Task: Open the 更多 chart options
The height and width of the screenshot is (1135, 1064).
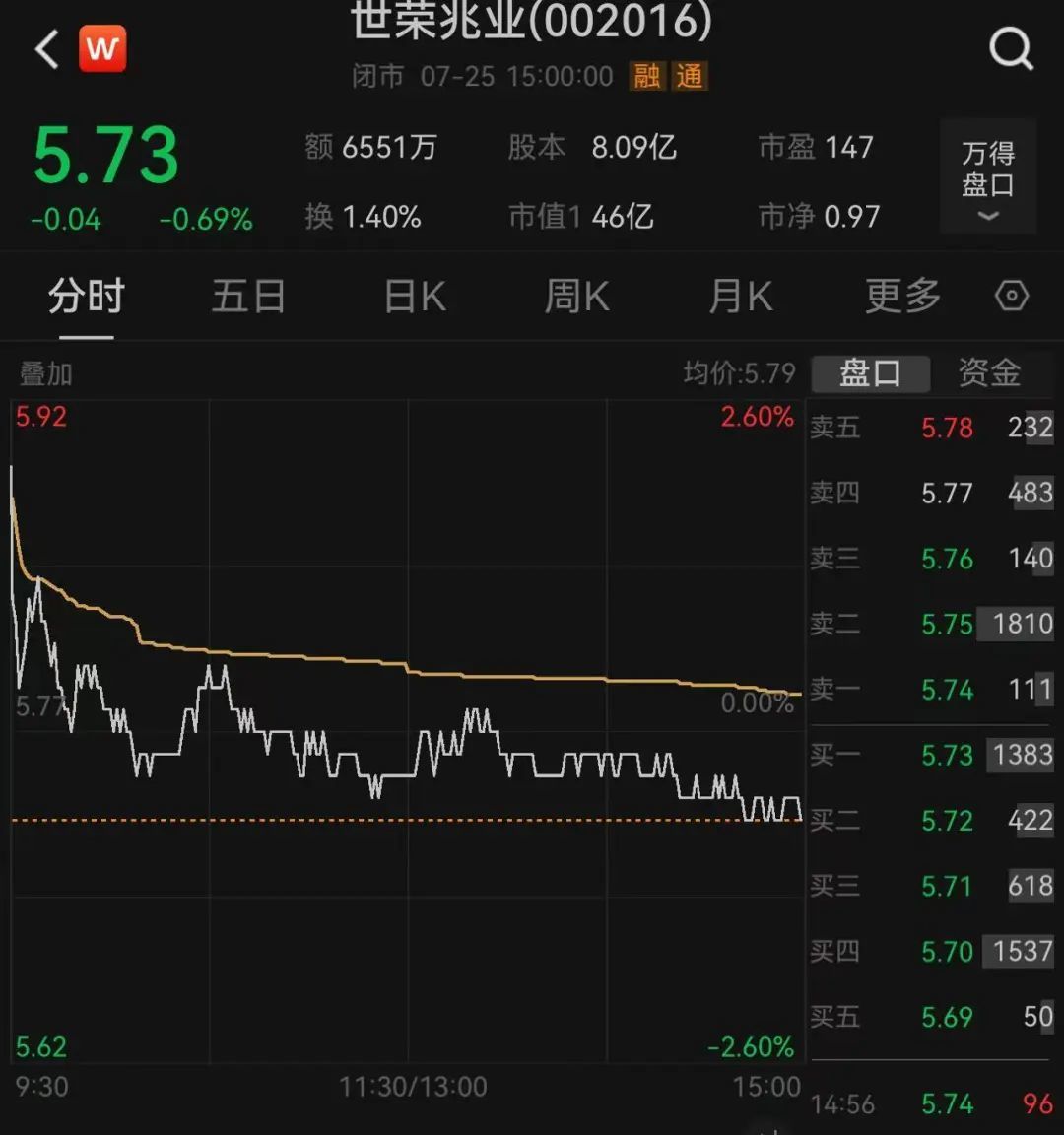Action: 902,296
